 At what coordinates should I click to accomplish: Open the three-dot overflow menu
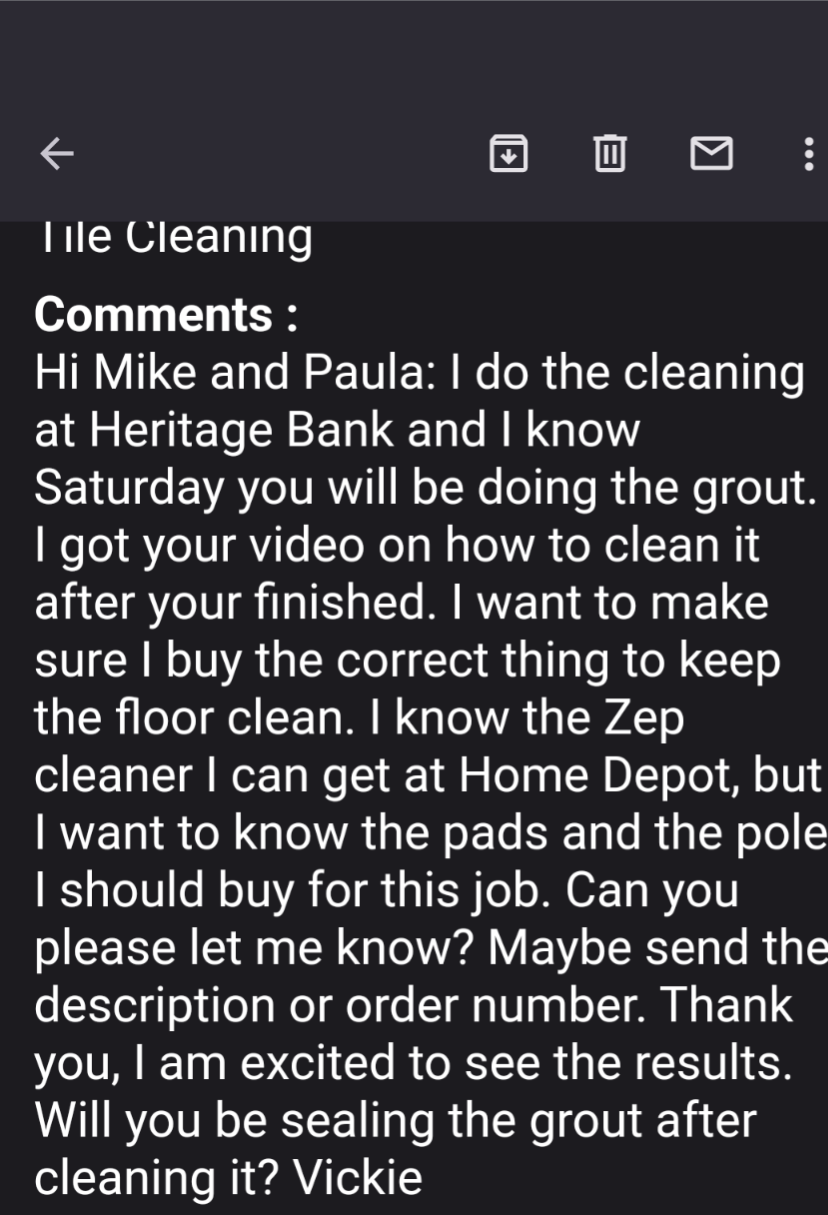[x=808, y=154]
